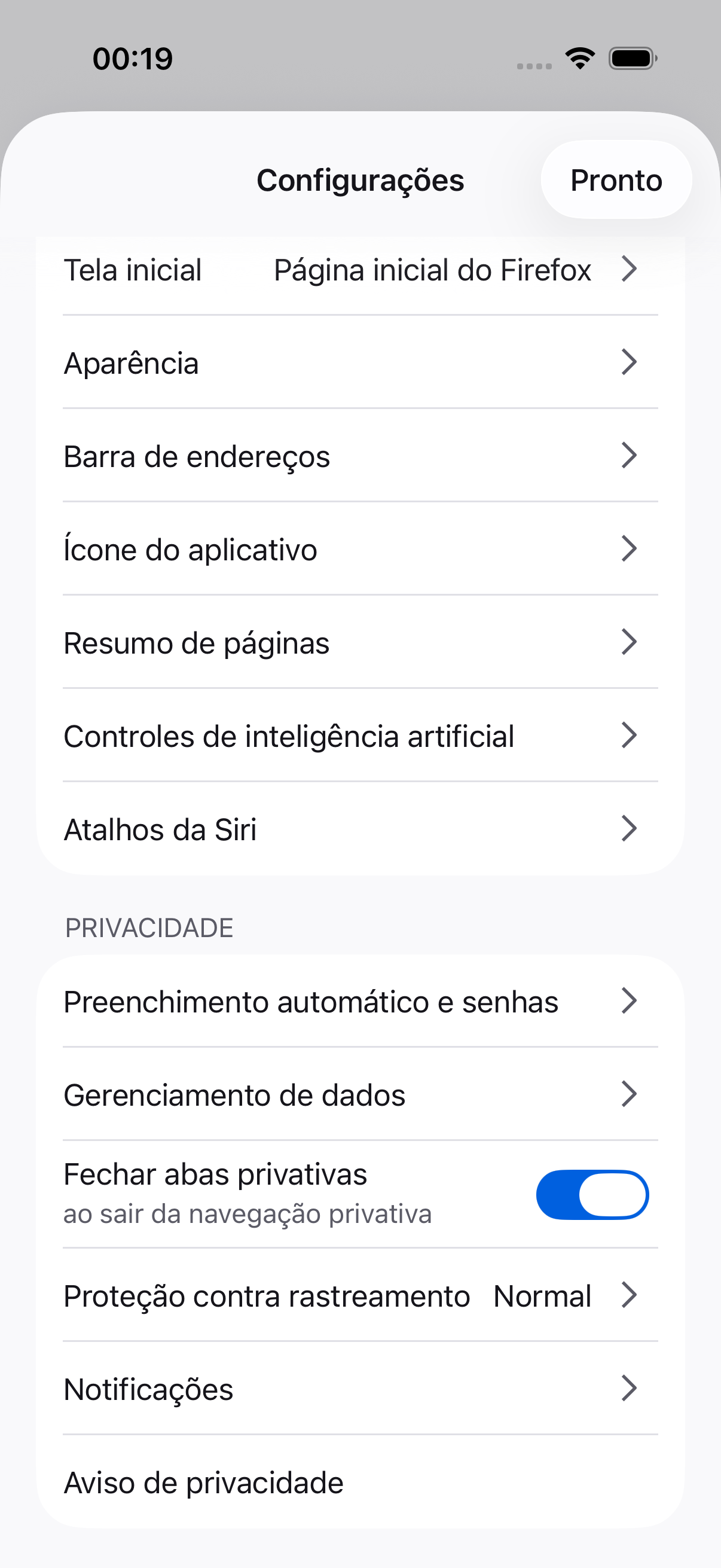Open Ícone do aplicativo options

point(360,550)
